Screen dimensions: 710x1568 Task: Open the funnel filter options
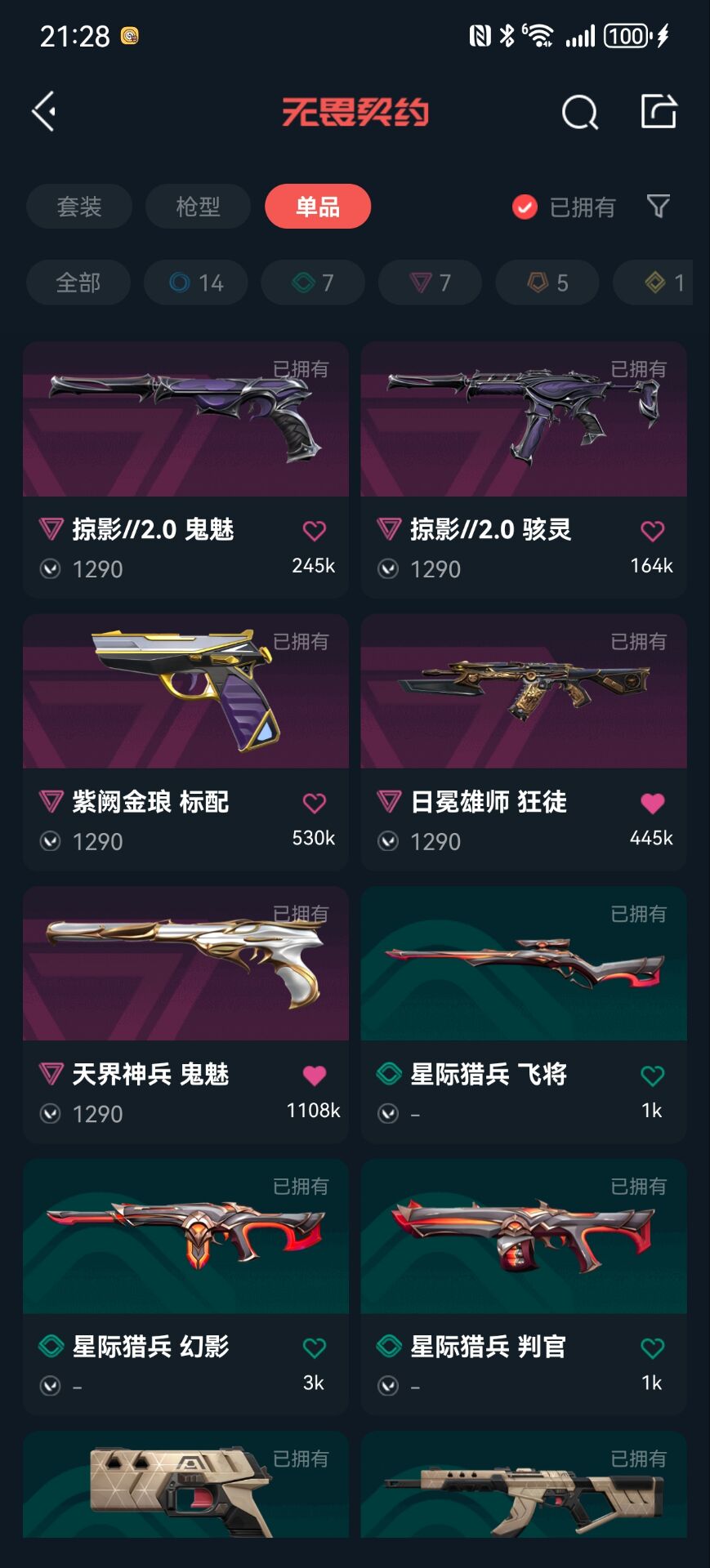coord(659,206)
